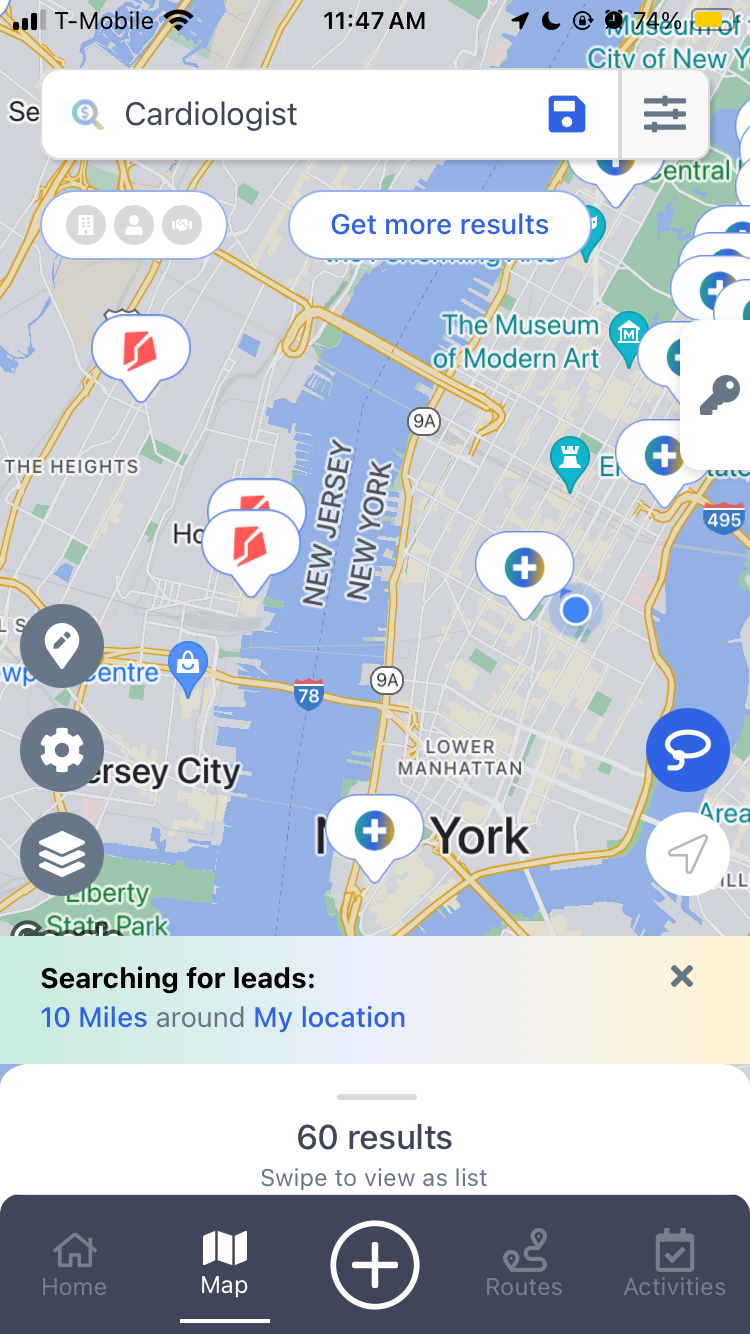Switch to the Activities tab
The image size is (750, 1334).
click(x=675, y=1264)
